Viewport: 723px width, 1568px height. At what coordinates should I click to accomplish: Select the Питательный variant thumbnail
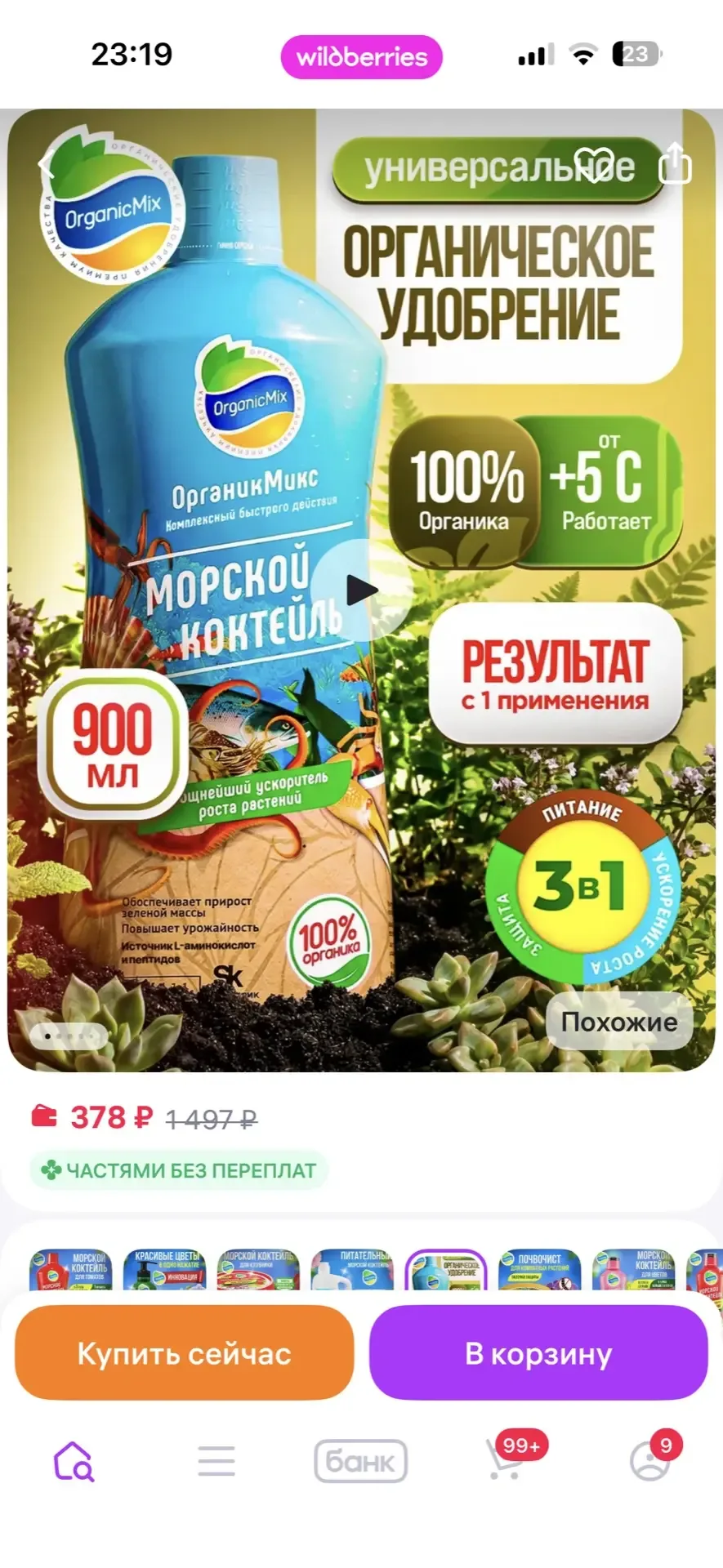tap(353, 1270)
